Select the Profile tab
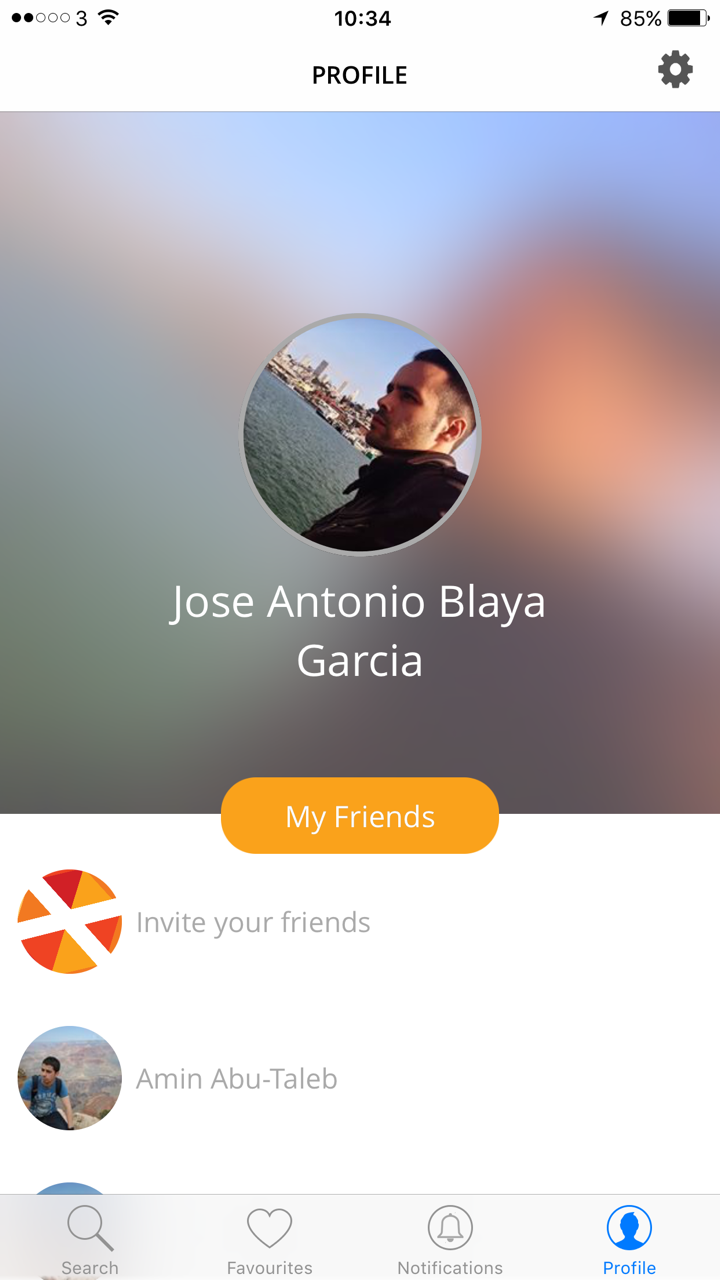The height and width of the screenshot is (1280, 720). [629, 1240]
